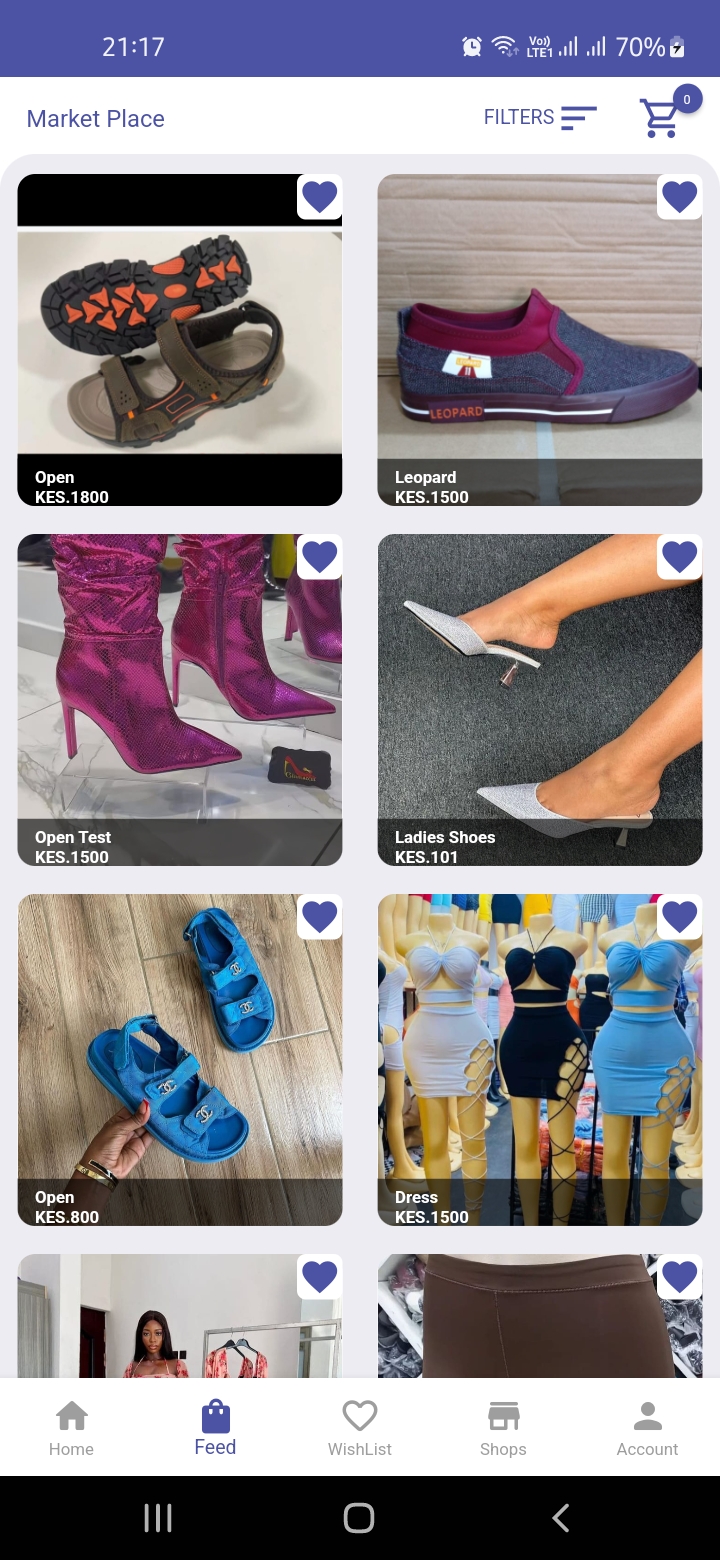Switch to the Home tab
Screen dimensions: 720x1560
[x=72, y=1428]
